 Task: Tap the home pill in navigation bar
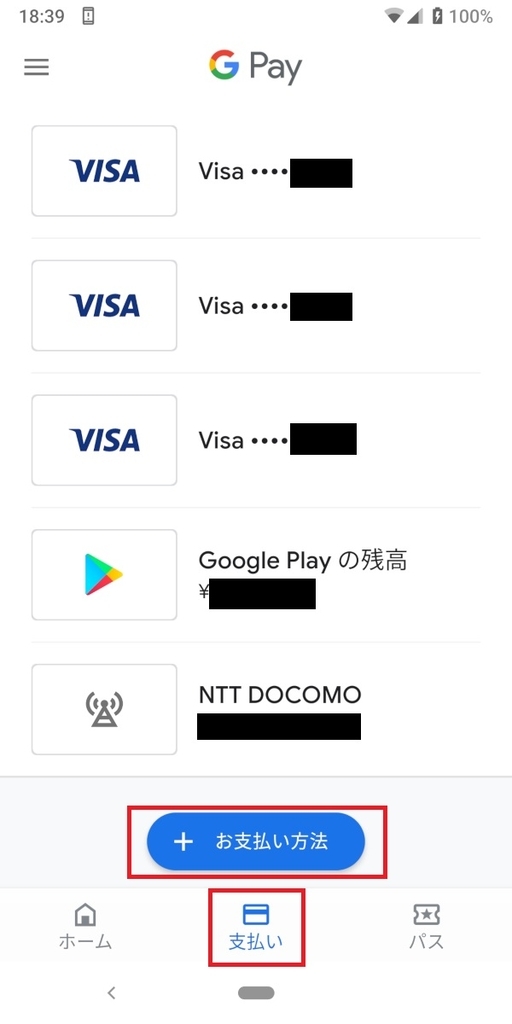pos(256,993)
